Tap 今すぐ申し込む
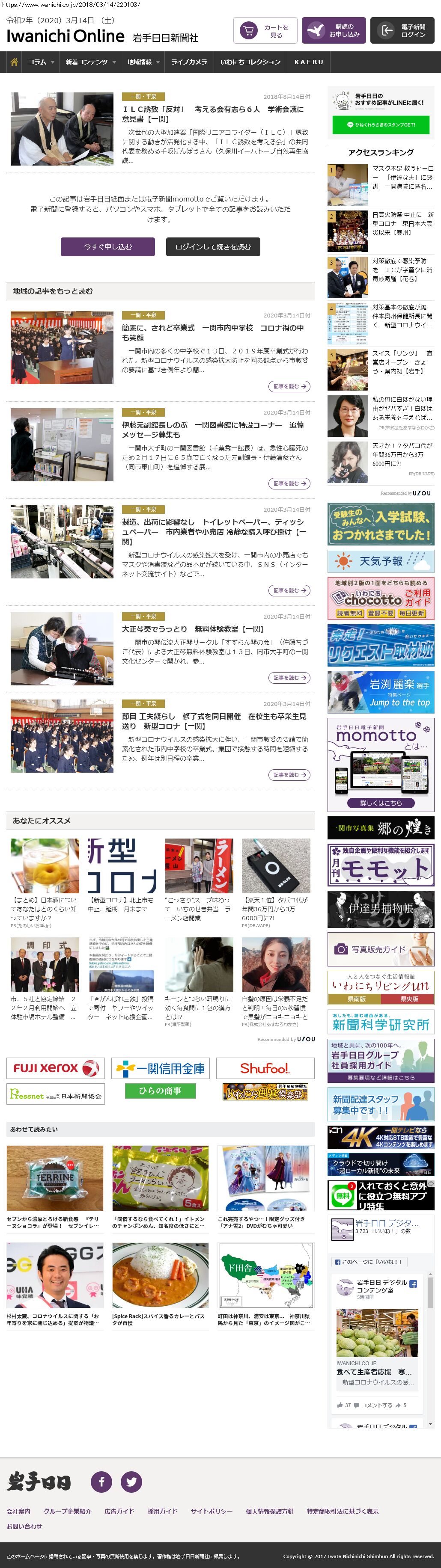Image resolution: width=441 pixels, height=1568 pixels. 108,246
